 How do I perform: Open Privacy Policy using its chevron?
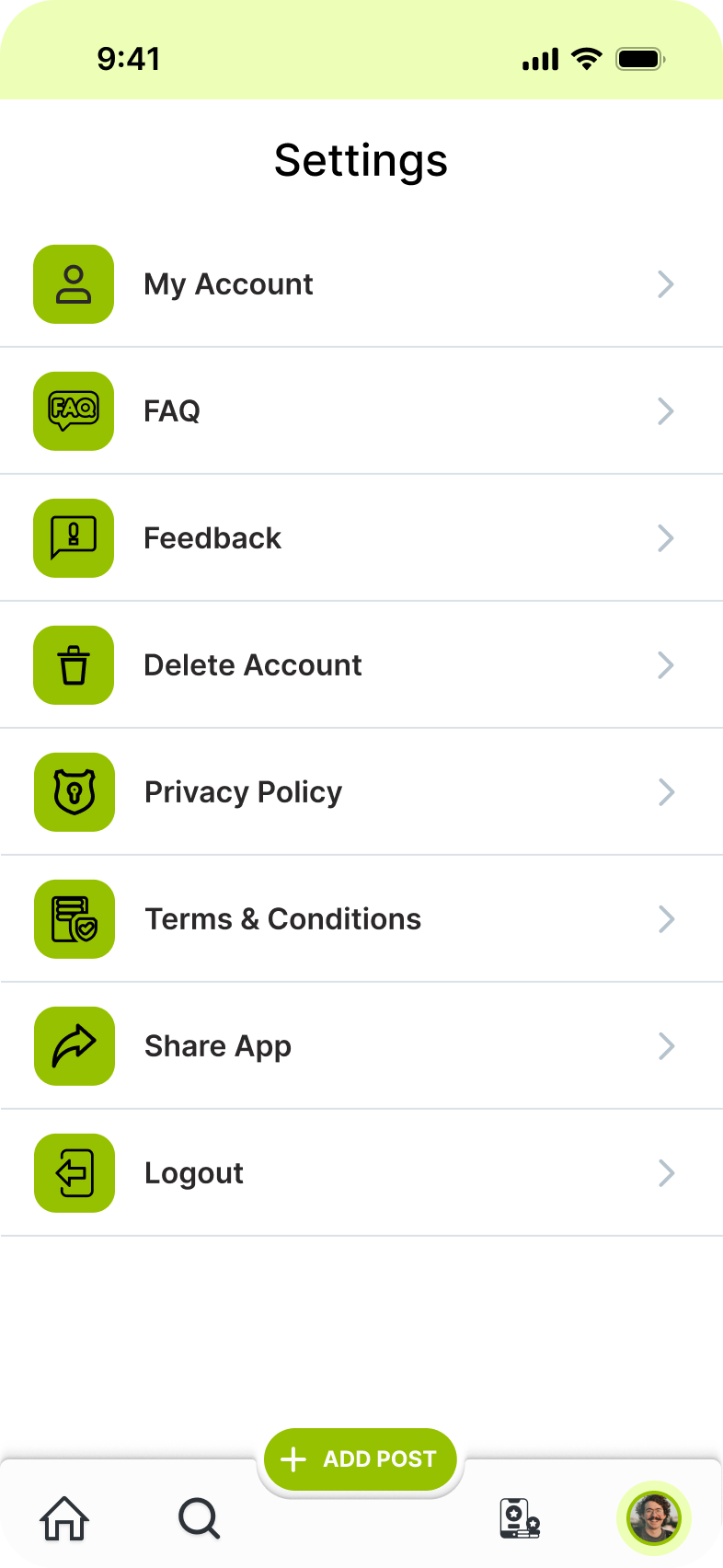666,792
